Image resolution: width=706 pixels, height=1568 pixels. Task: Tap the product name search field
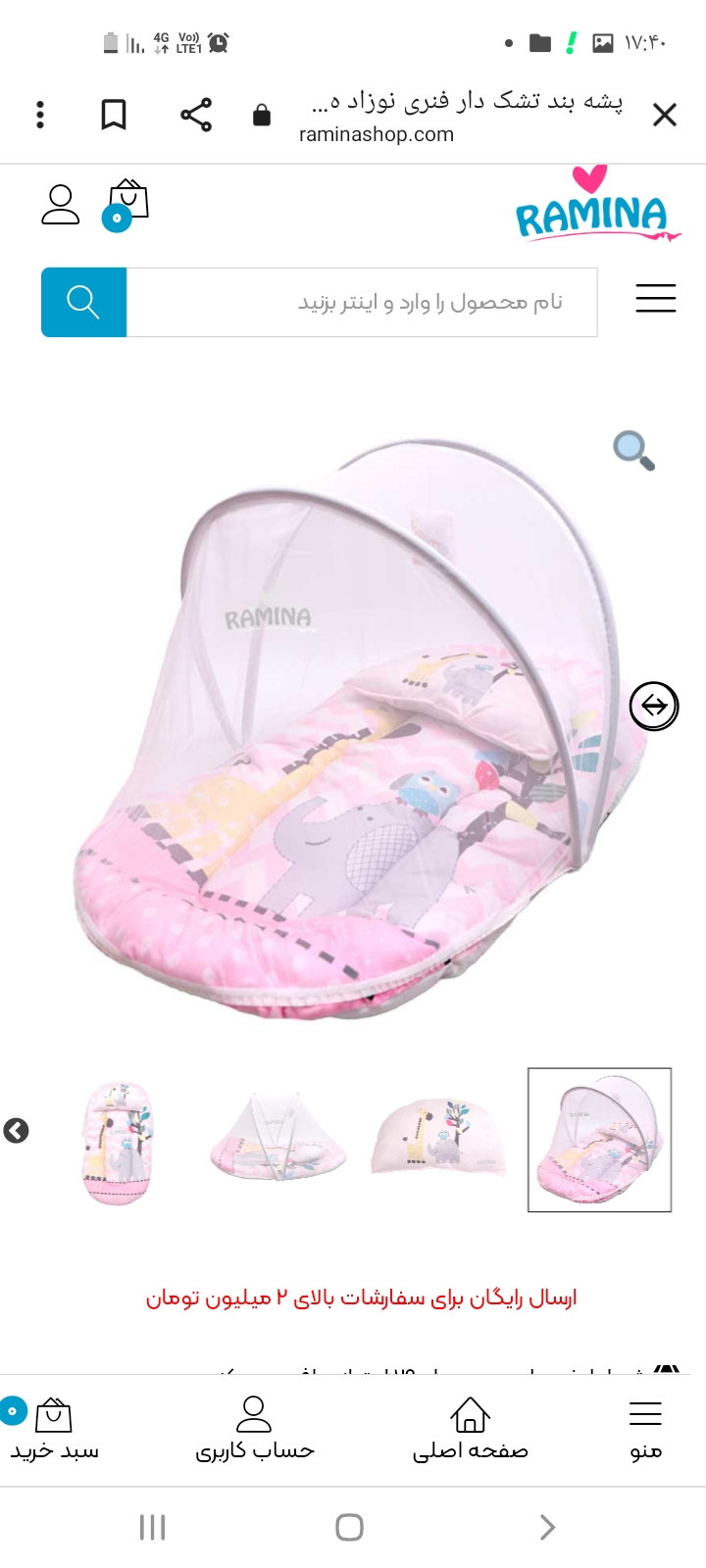tap(361, 302)
